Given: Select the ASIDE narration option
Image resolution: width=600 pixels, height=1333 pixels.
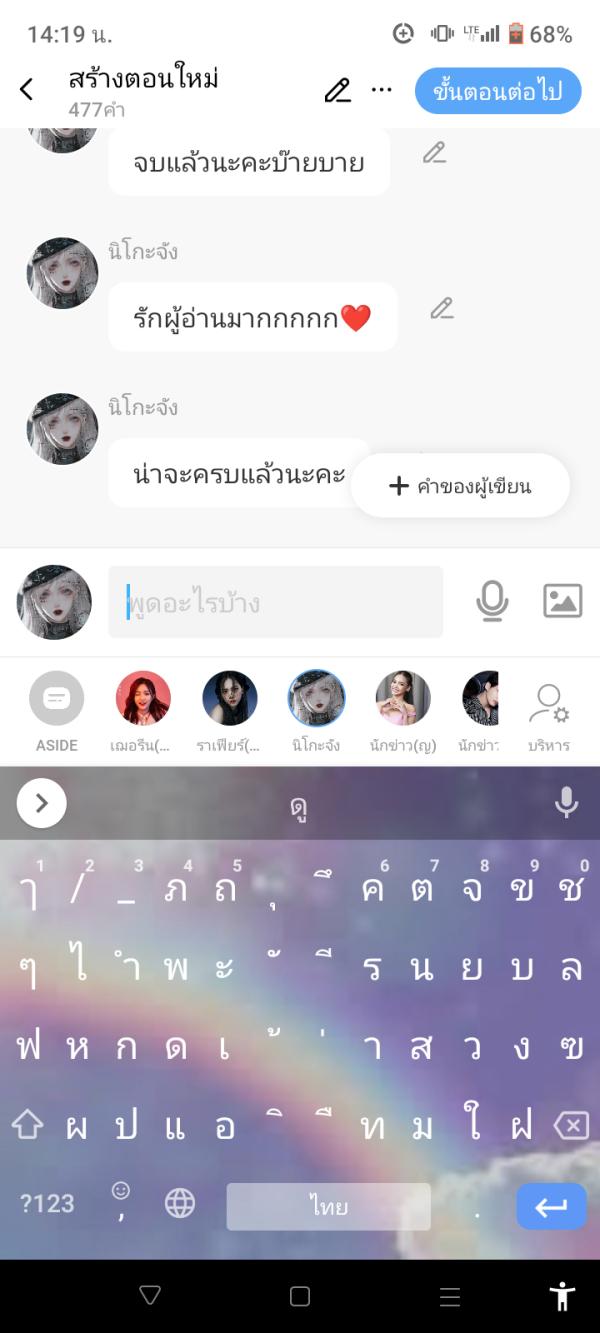Looking at the screenshot, I should pyautogui.click(x=57, y=699).
